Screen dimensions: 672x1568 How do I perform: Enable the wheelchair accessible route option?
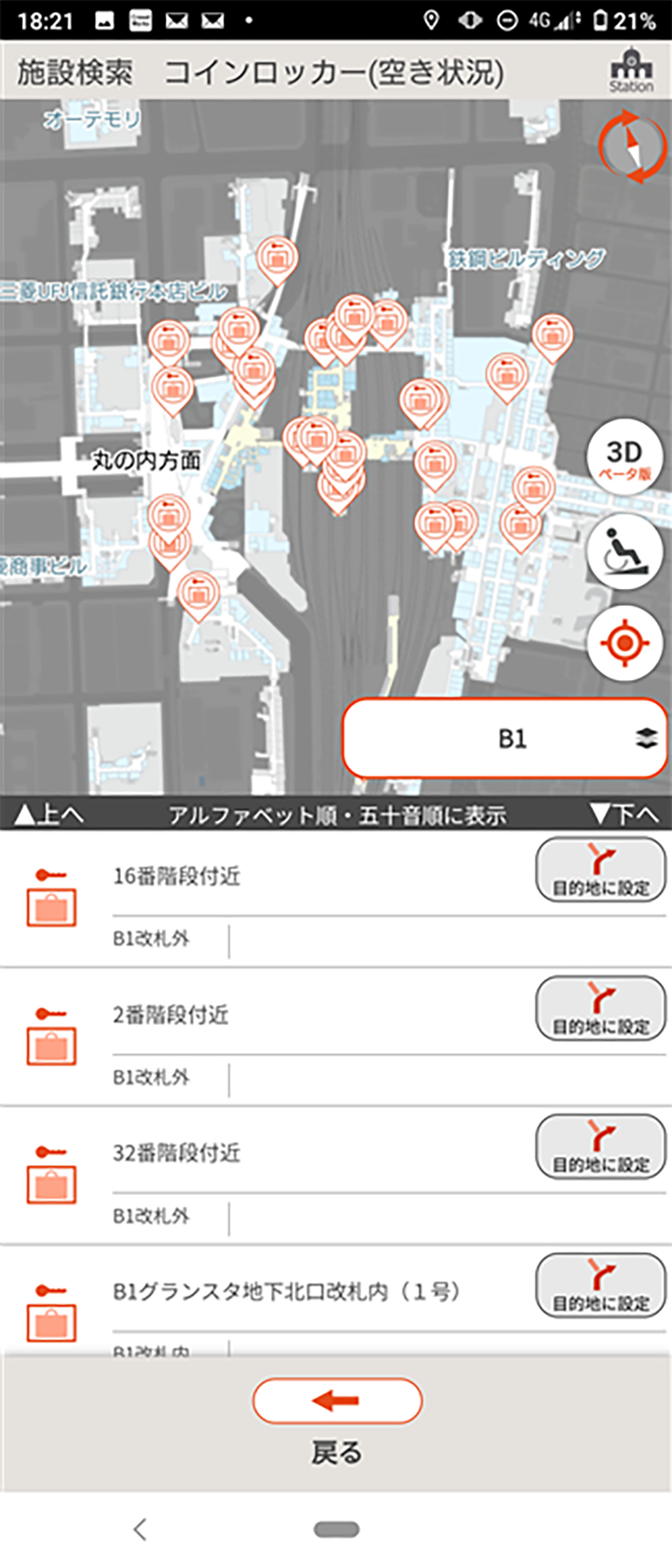(x=625, y=552)
